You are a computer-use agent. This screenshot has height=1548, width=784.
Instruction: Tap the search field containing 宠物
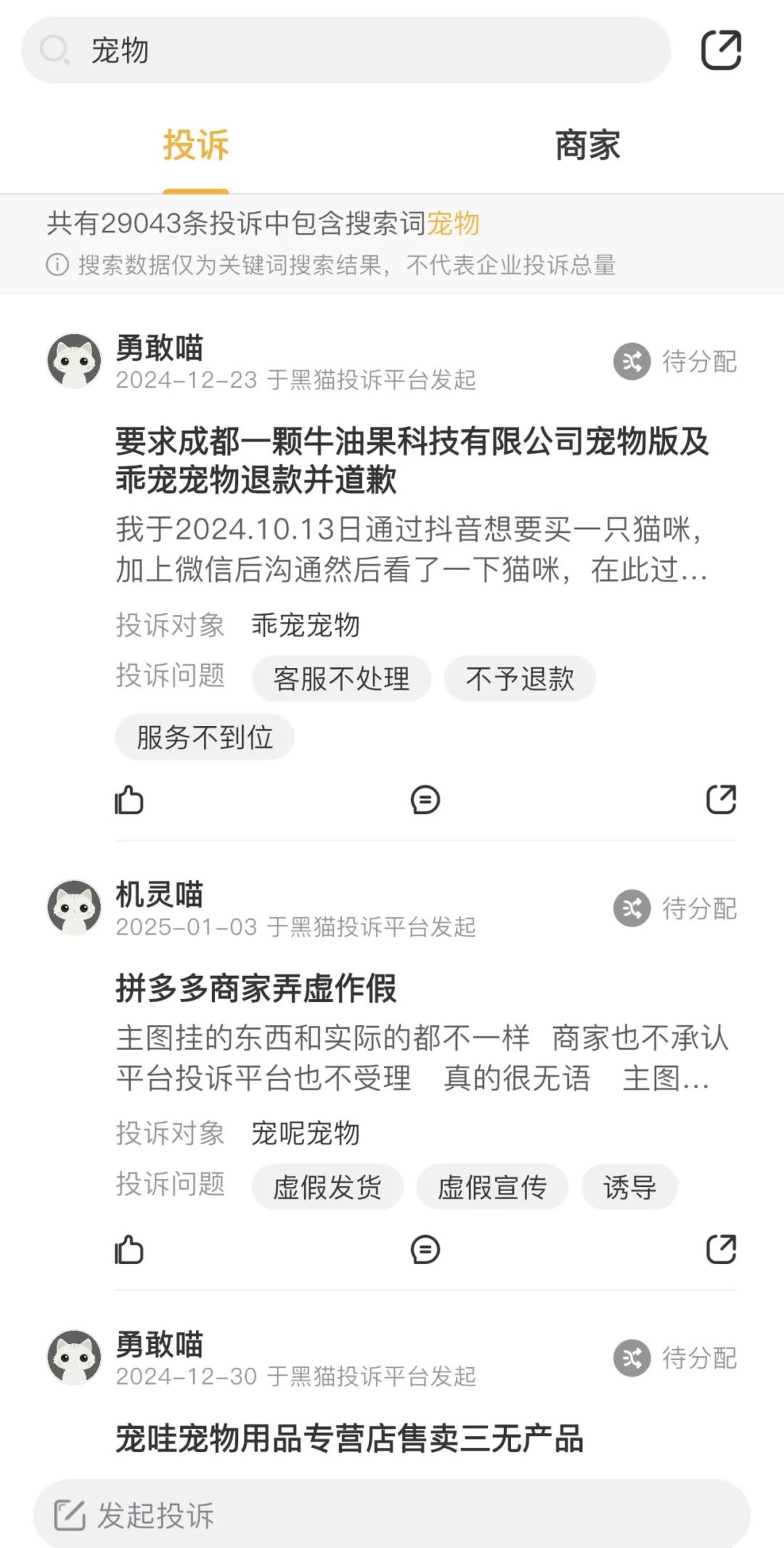coord(345,50)
